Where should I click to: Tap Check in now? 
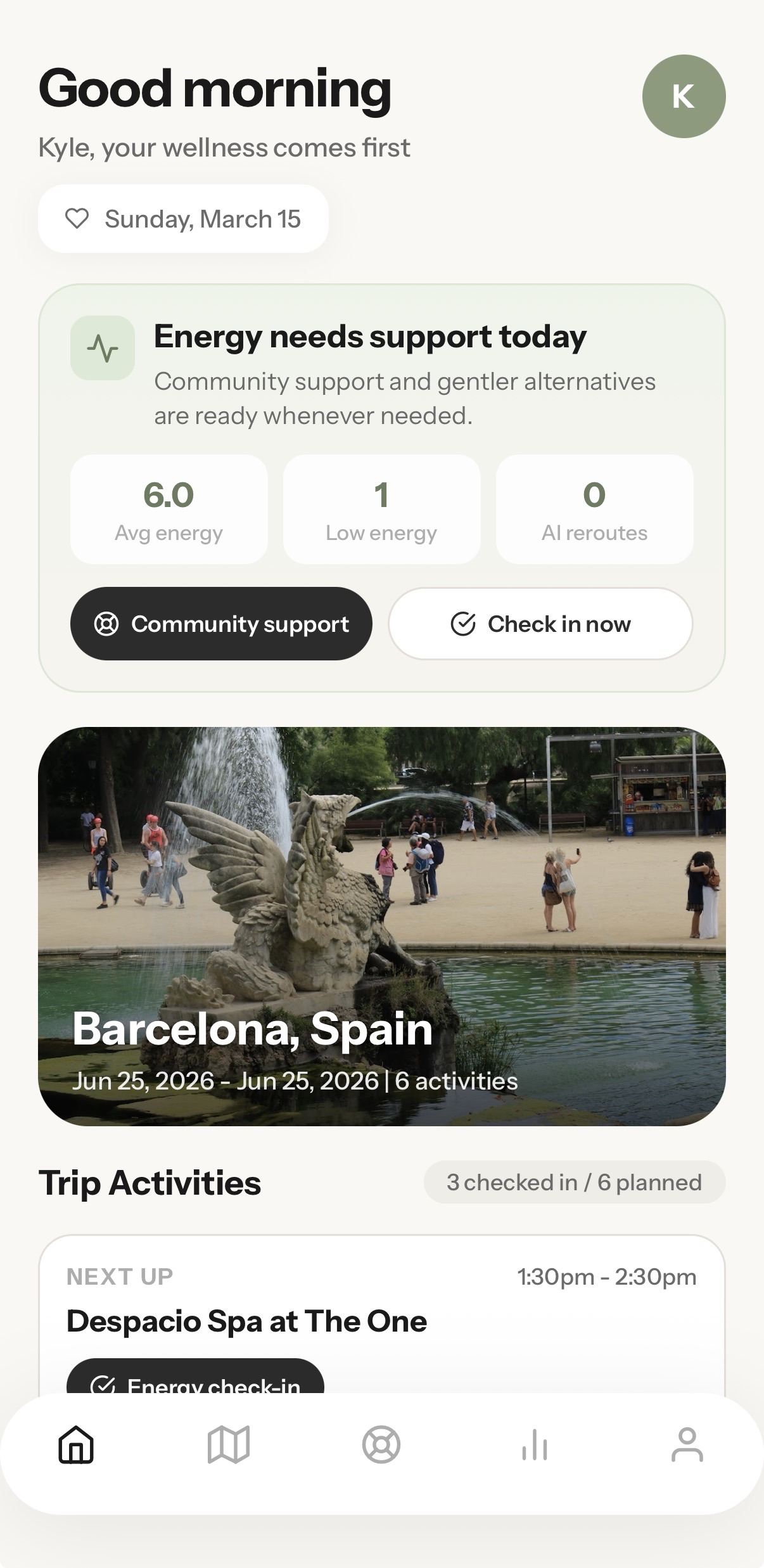pyautogui.click(x=540, y=624)
